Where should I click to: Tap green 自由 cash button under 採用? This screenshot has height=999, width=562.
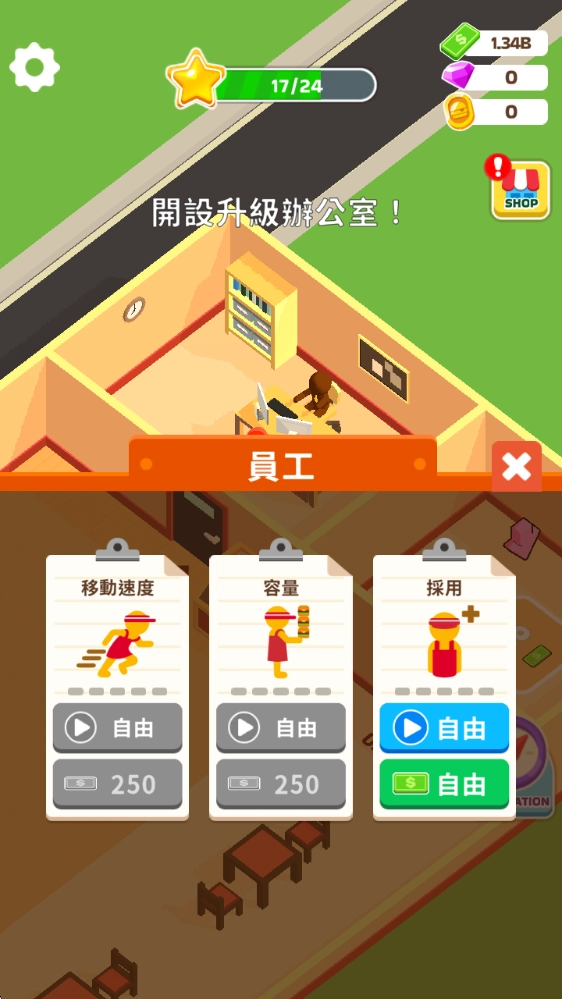pos(444,784)
